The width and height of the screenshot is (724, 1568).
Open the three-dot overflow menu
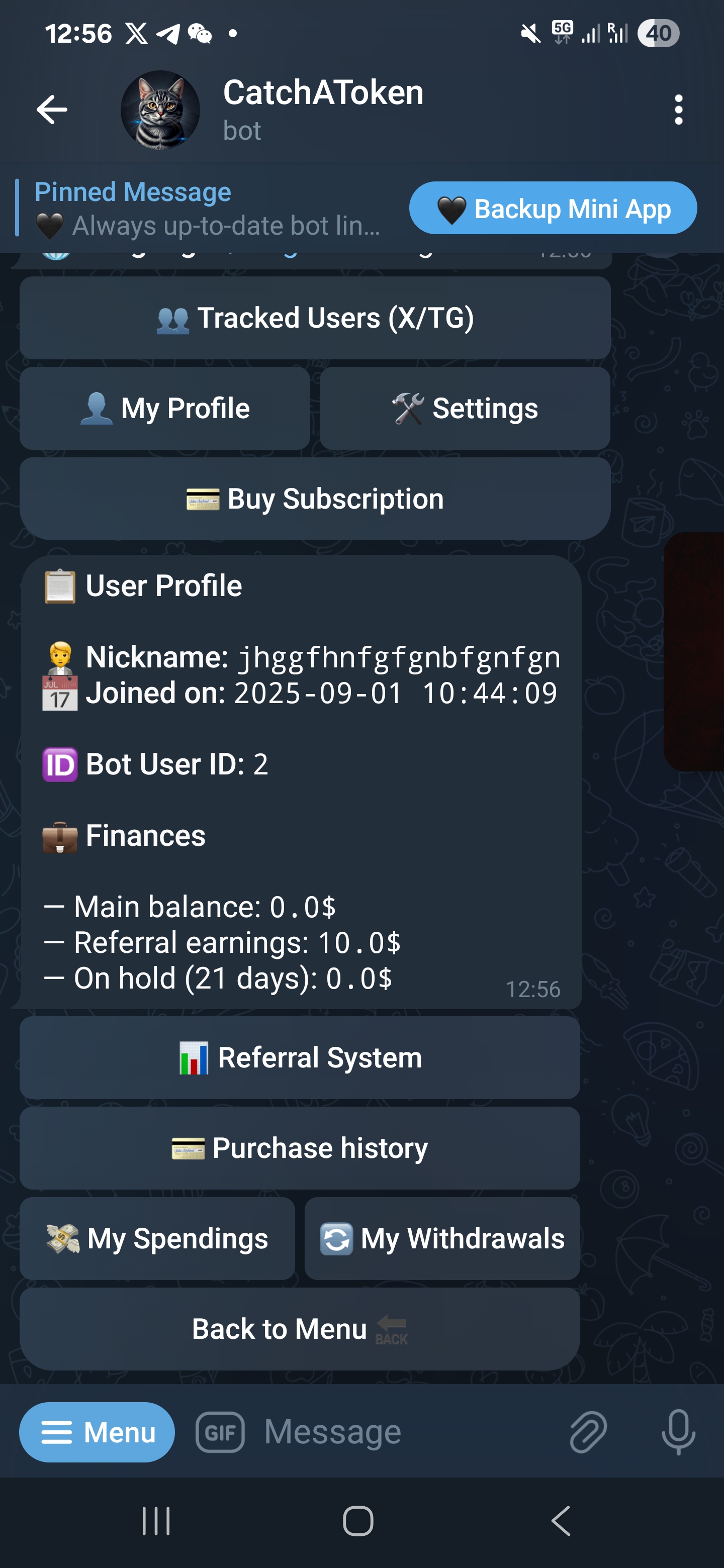678,110
